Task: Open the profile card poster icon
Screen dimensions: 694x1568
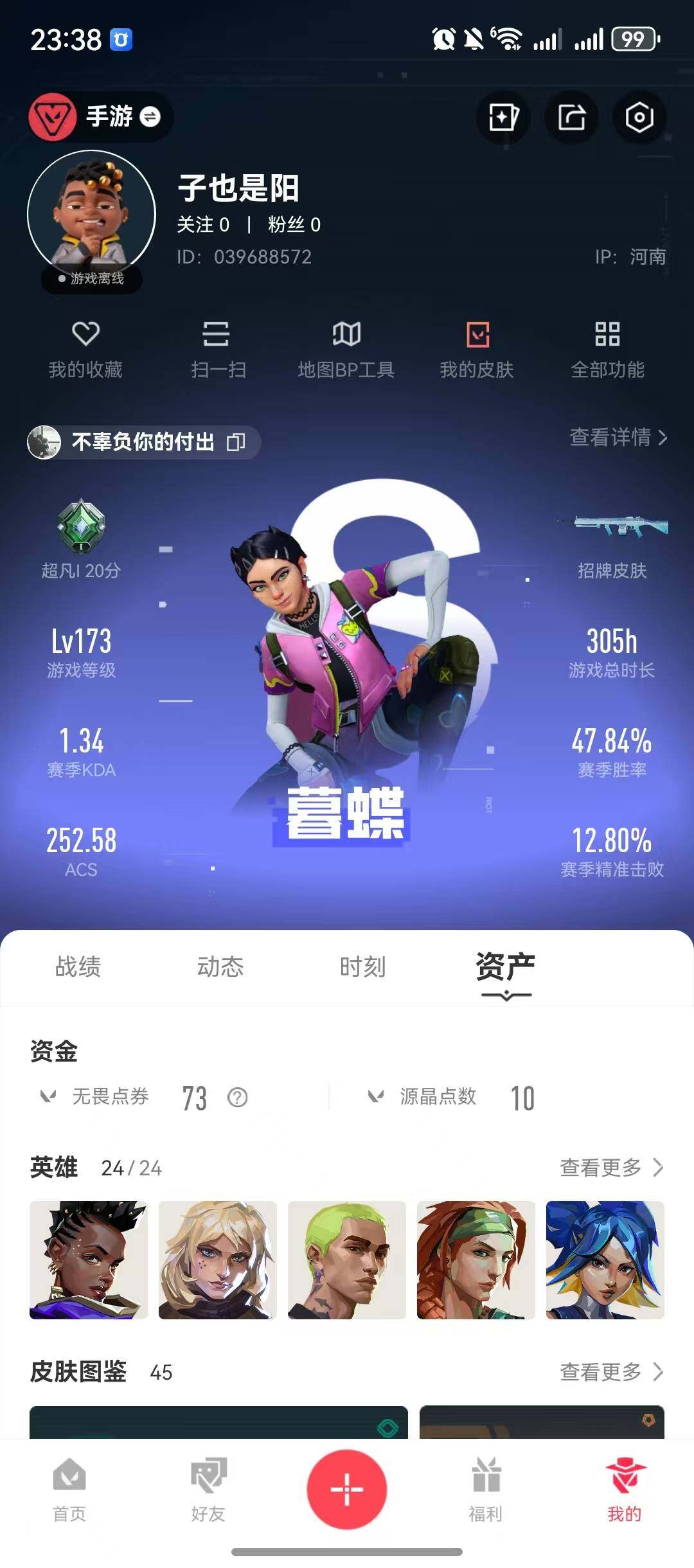Action: click(x=503, y=118)
